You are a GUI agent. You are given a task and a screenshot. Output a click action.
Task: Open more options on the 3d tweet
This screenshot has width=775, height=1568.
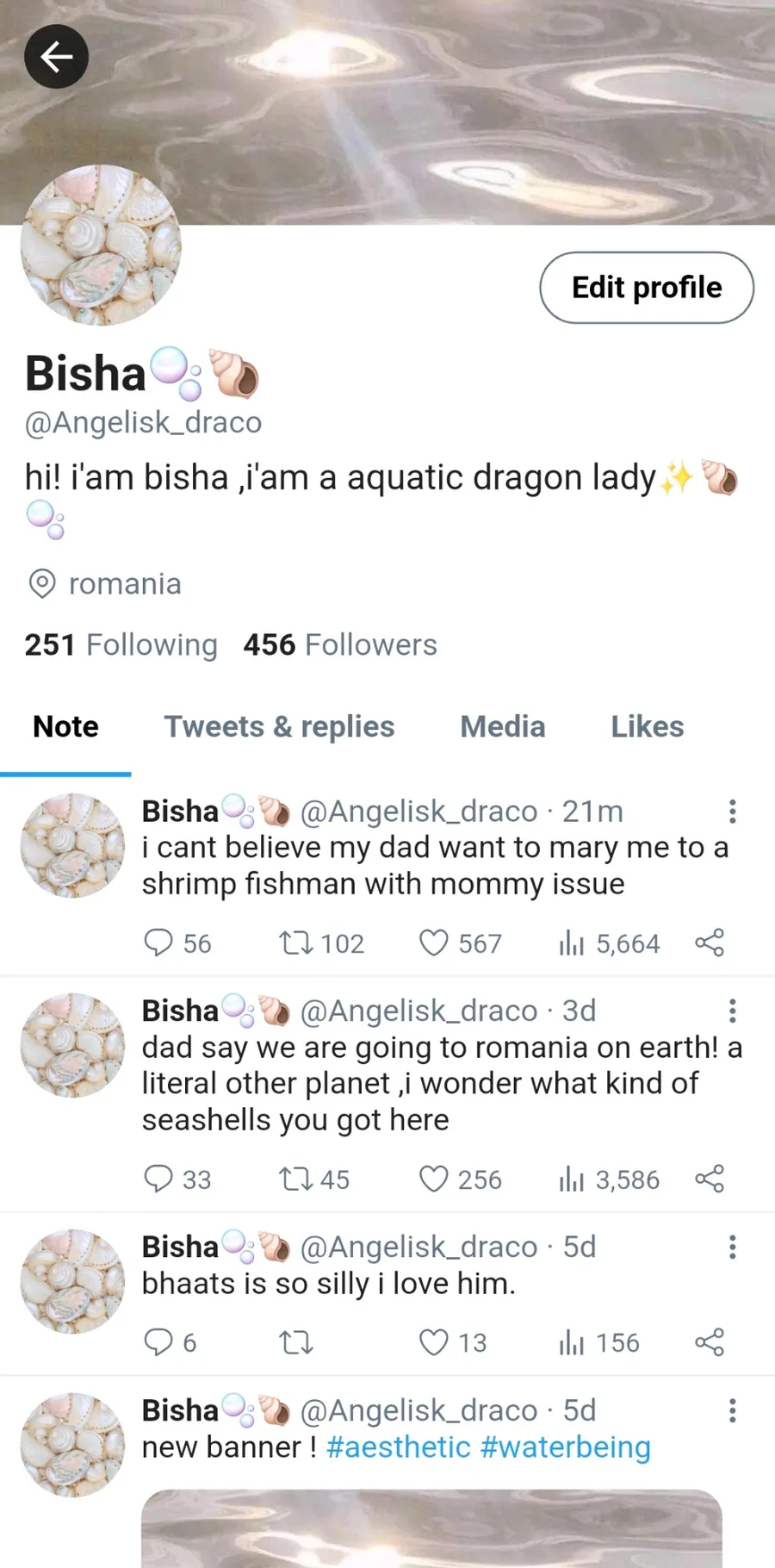732,1011
